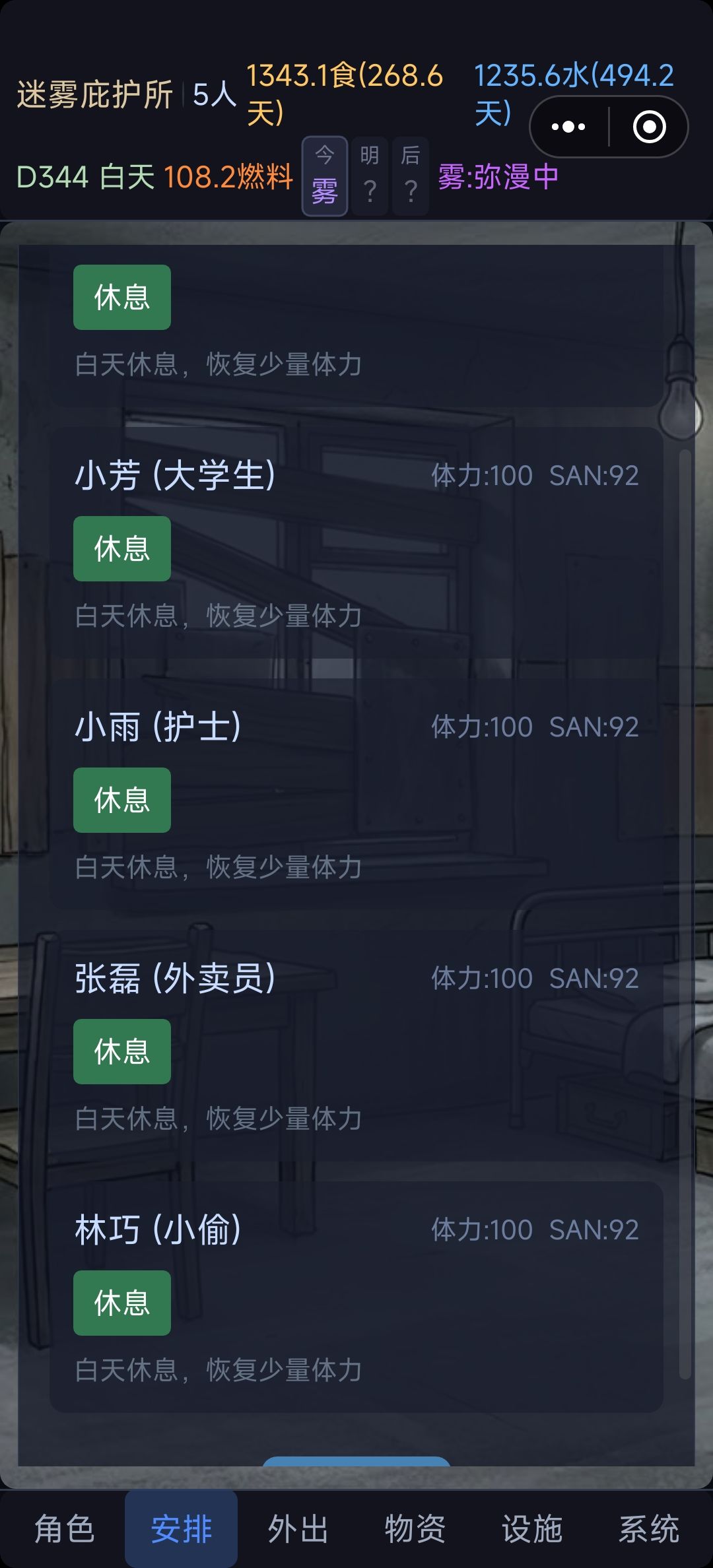The width and height of the screenshot is (713, 1568).
Task: Select today's 今 雾 forecast chip
Action: (x=325, y=176)
